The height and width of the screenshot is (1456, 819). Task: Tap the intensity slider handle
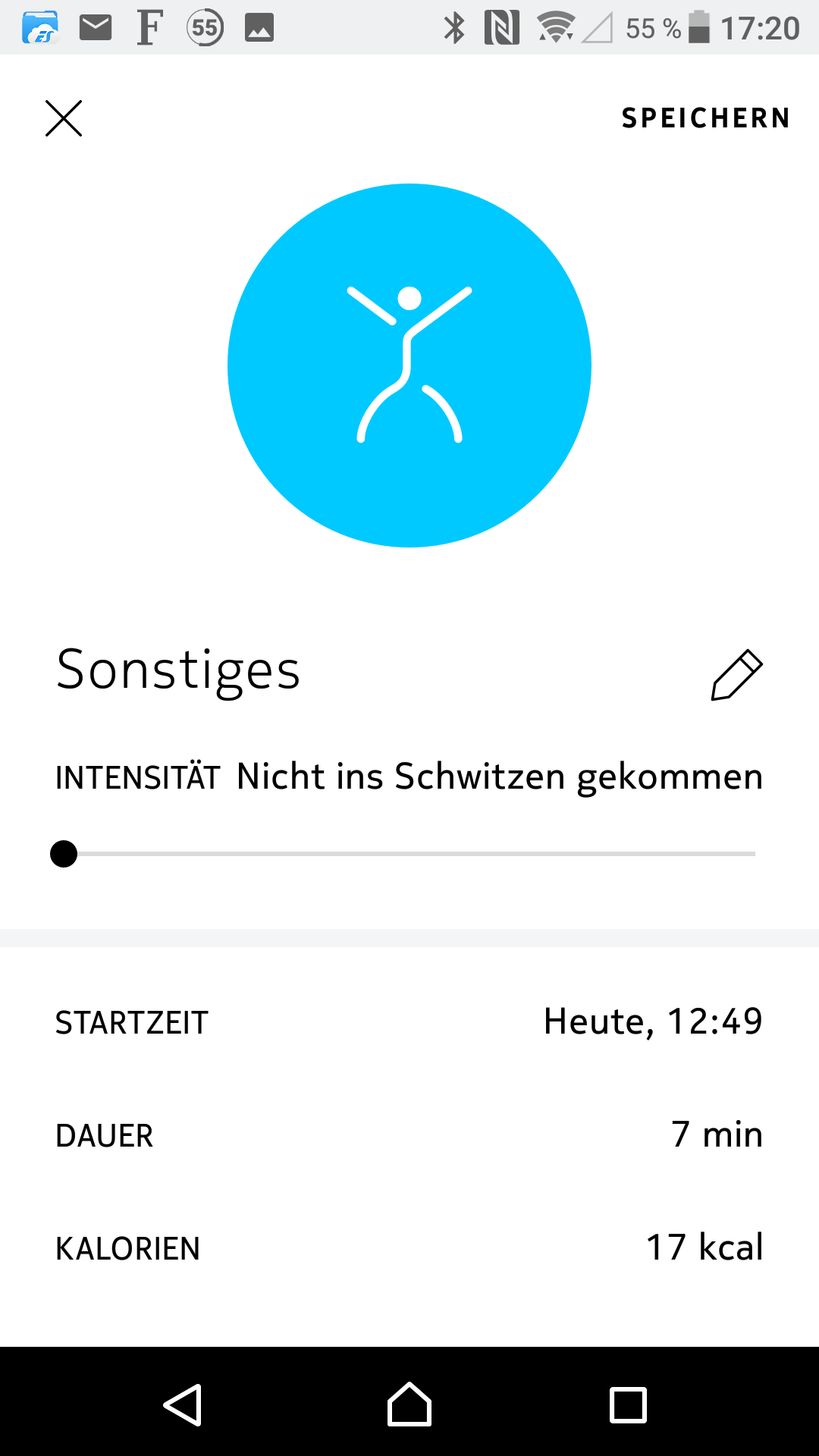click(x=64, y=854)
